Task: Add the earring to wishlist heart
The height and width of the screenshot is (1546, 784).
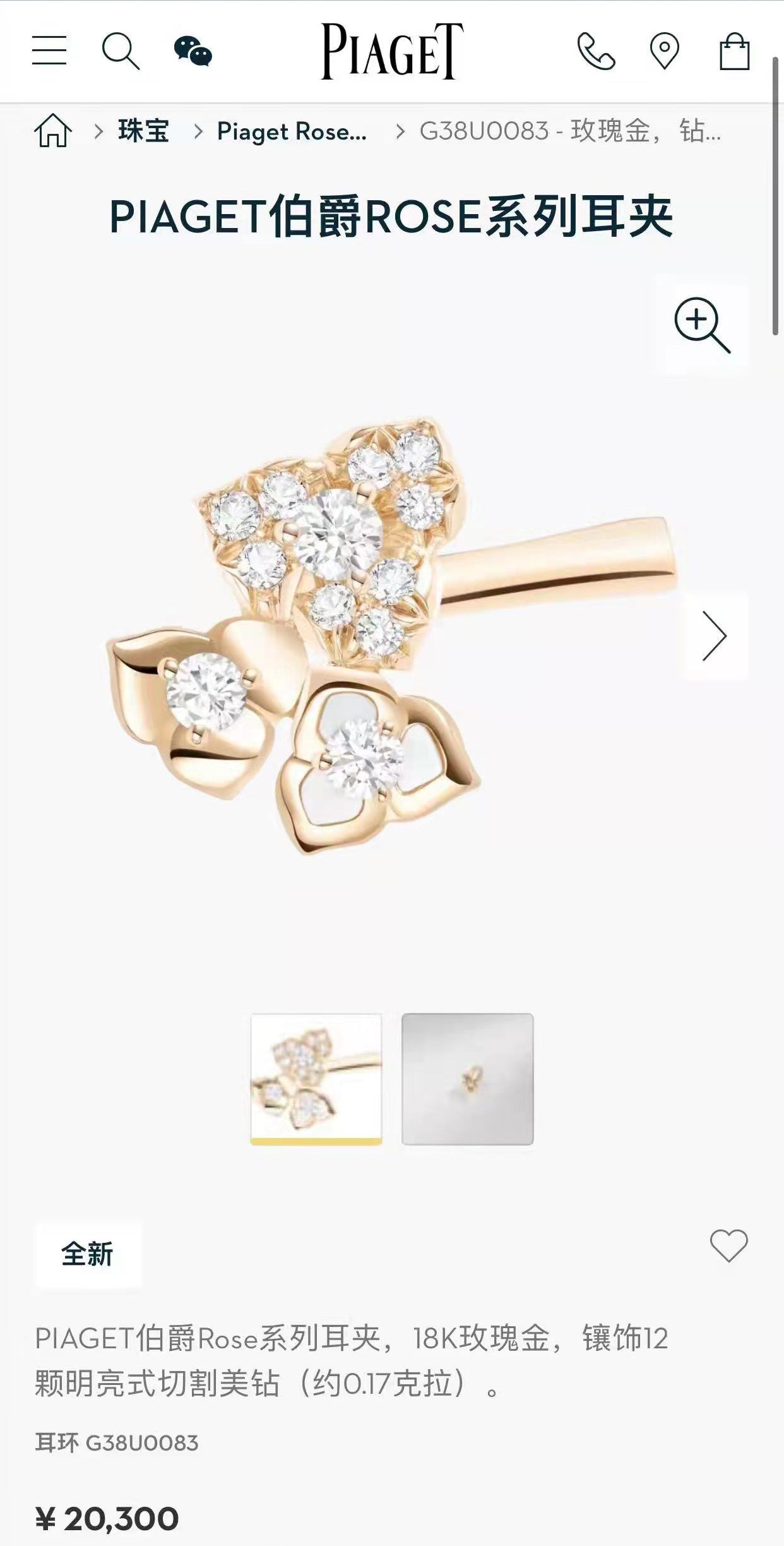Action: tap(728, 1245)
